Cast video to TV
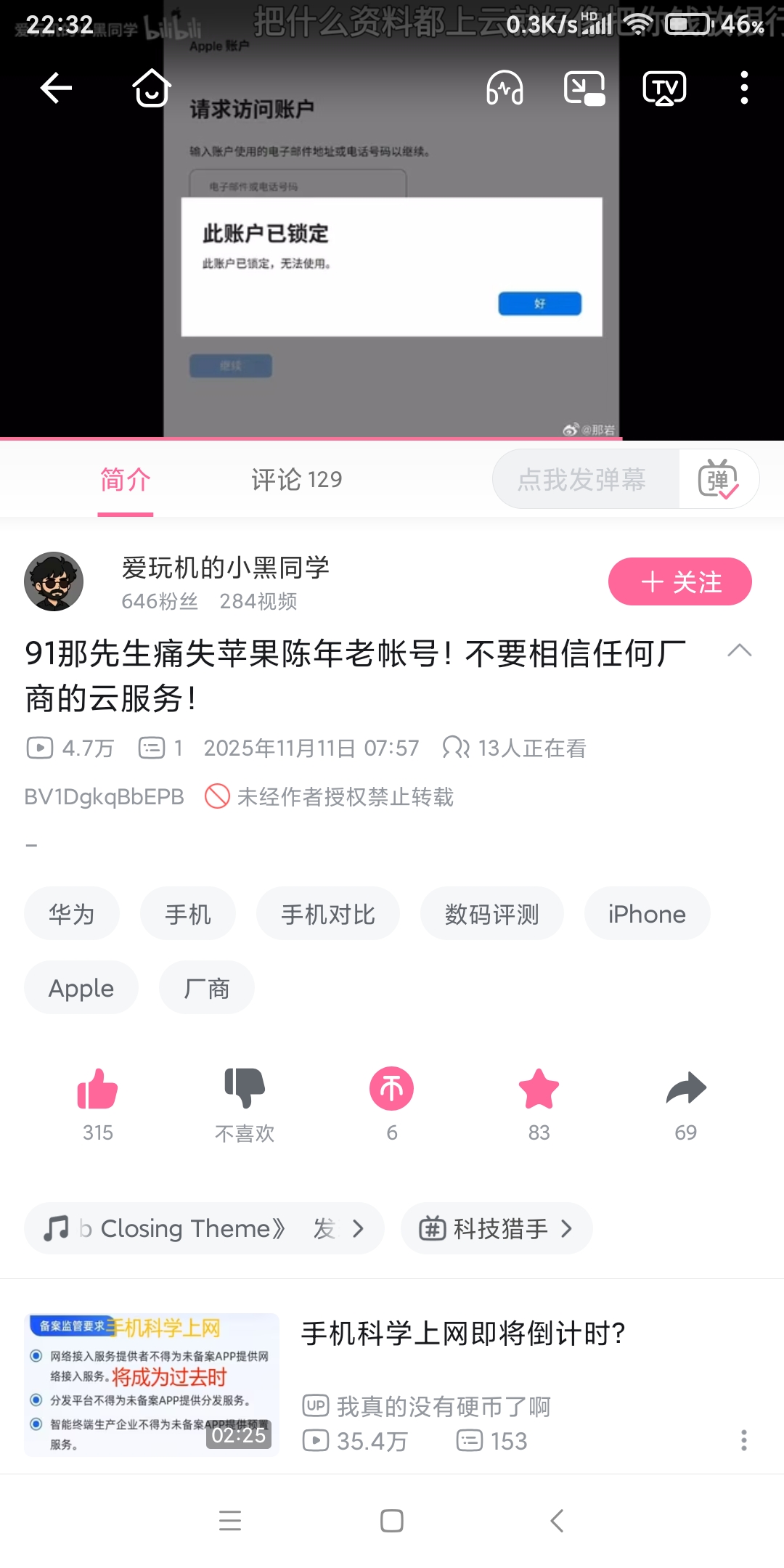The height and width of the screenshot is (1568, 784). click(x=663, y=87)
